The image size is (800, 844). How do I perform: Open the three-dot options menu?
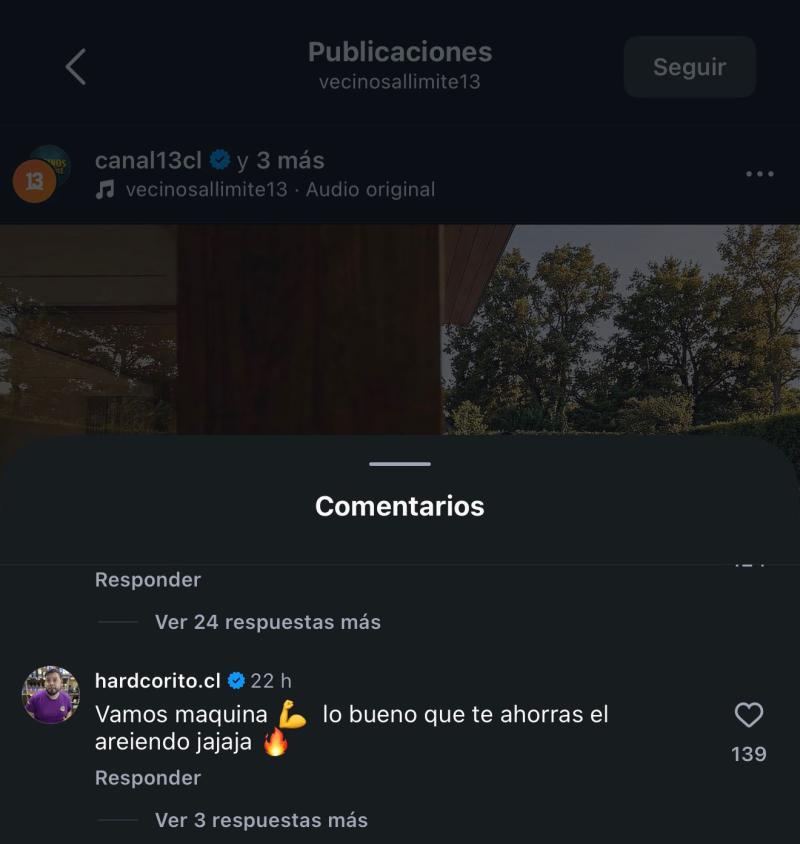click(758, 176)
